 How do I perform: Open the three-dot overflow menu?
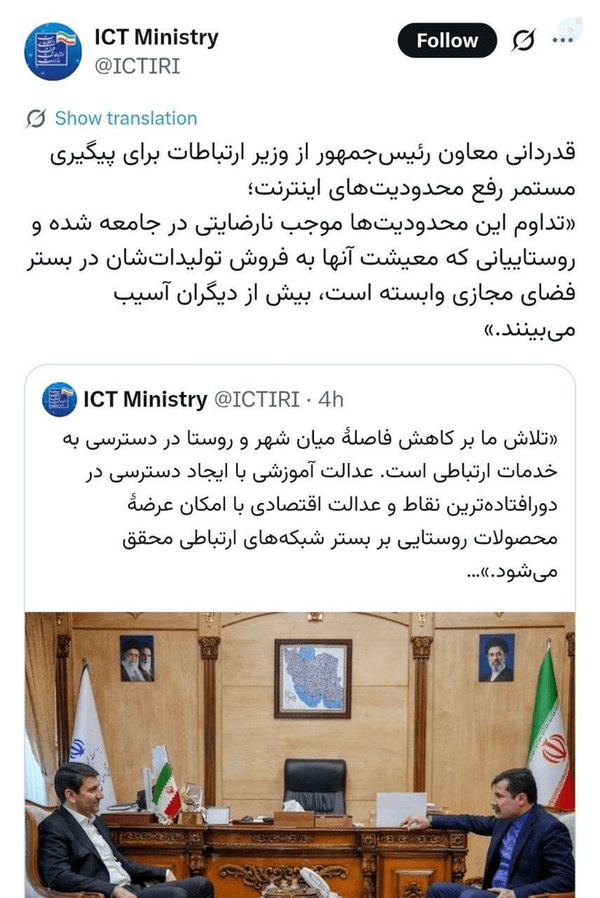point(563,40)
